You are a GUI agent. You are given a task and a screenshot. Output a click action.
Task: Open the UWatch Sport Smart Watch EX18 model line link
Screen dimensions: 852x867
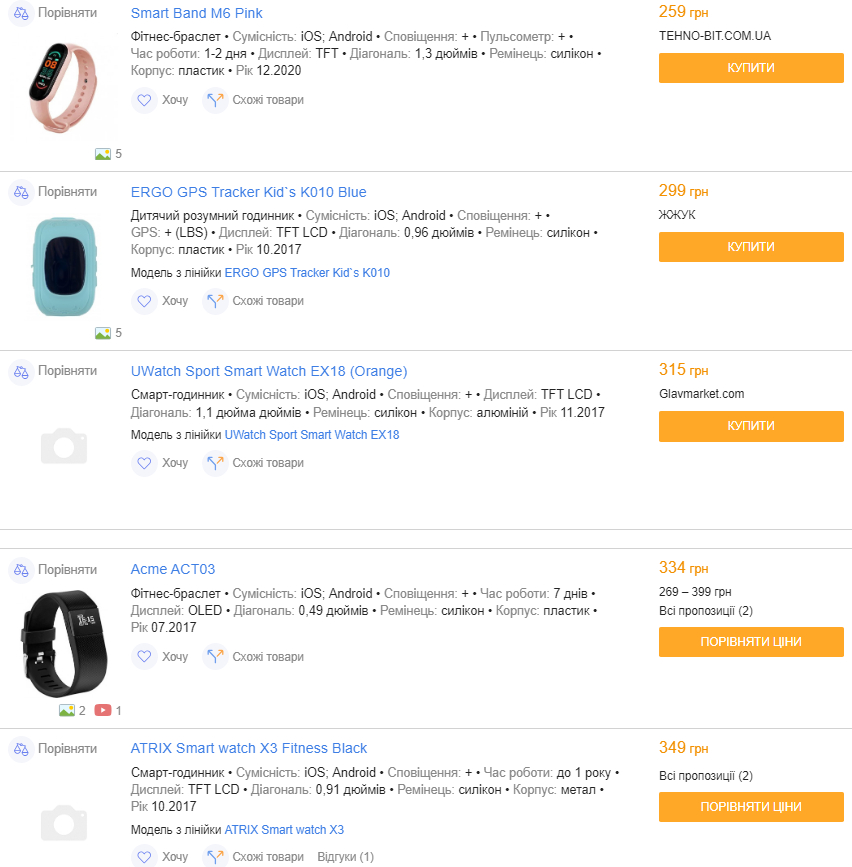(312, 435)
